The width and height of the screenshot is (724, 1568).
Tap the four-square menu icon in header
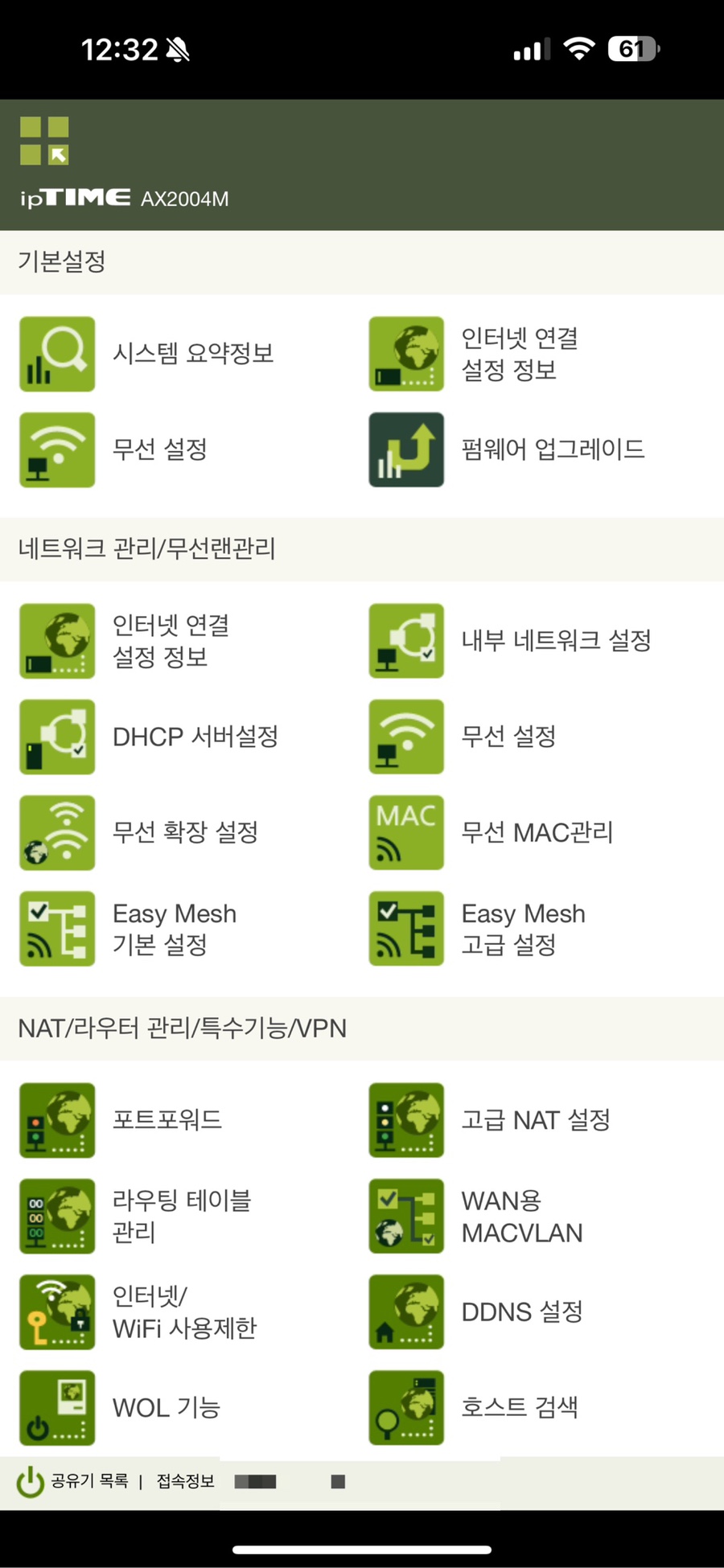pyautogui.click(x=44, y=141)
